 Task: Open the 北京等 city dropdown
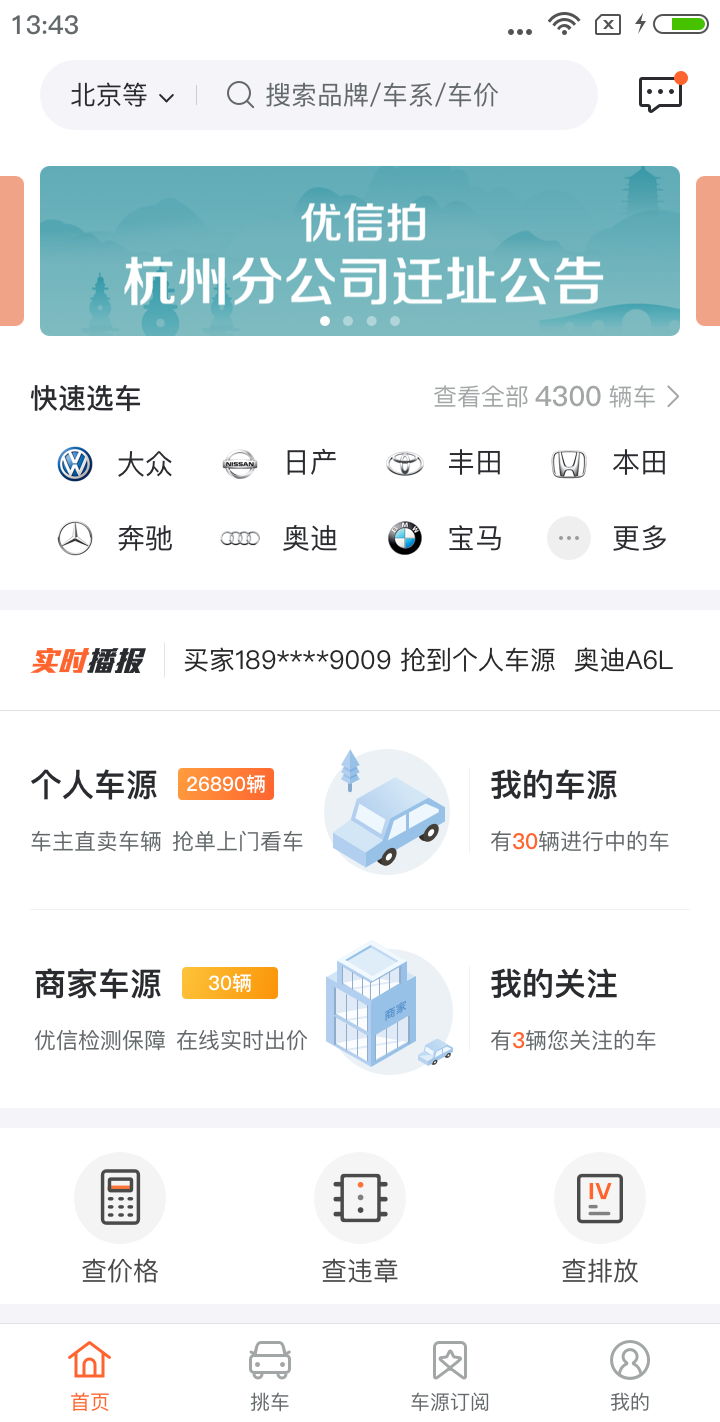click(122, 96)
